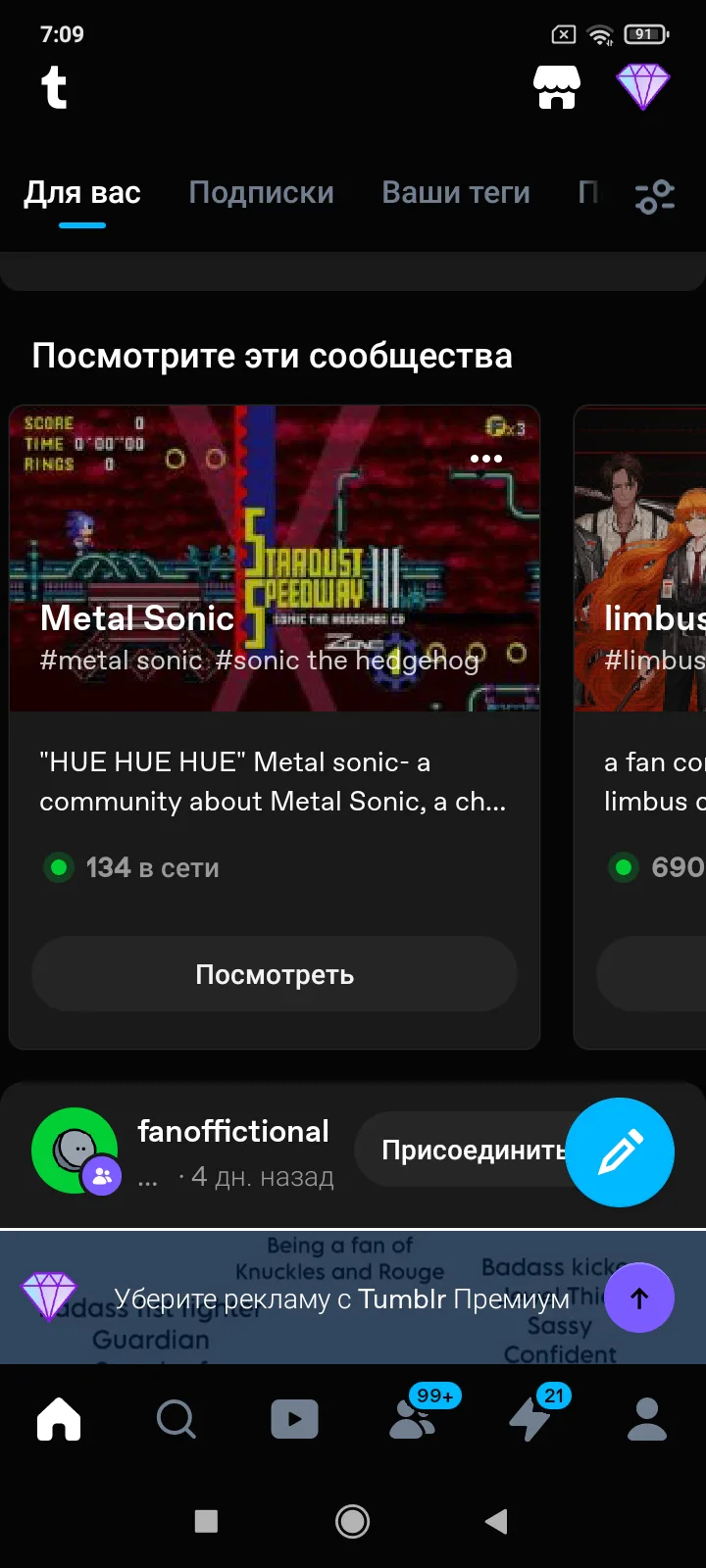Open the Tumblr Premium diamond icon
This screenshot has width=706, height=1568.
(x=643, y=87)
